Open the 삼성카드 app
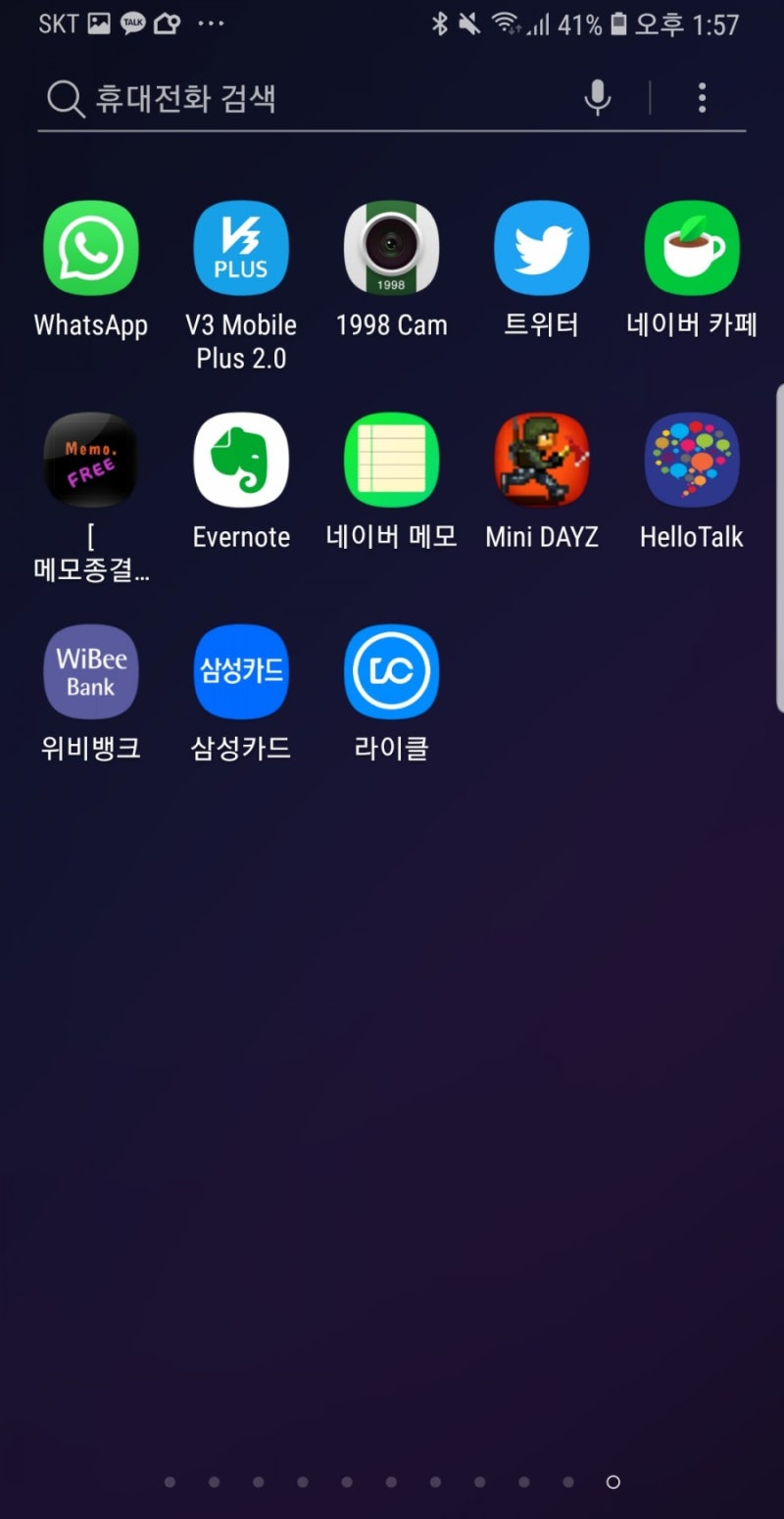 [x=241, y=671]
